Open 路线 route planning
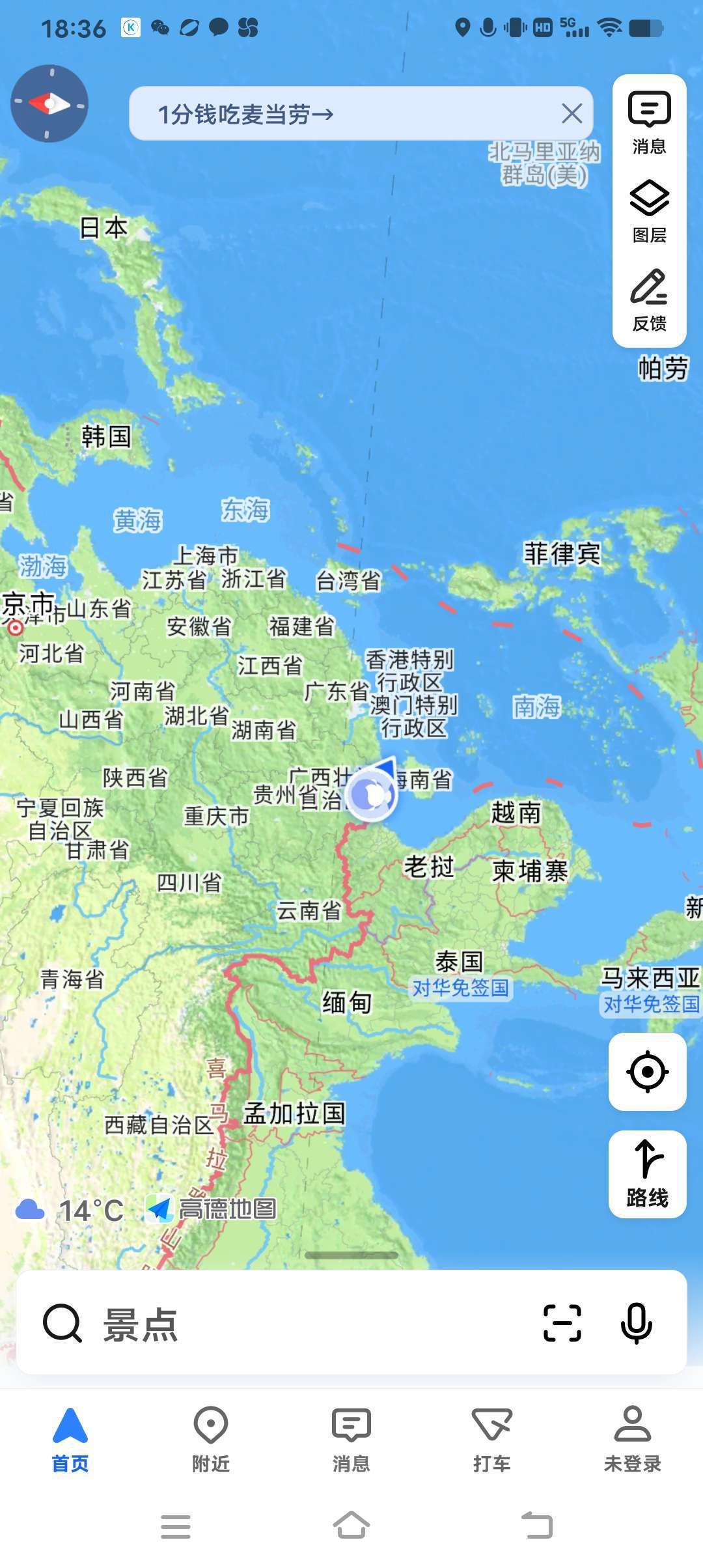 coord(647,1174)
